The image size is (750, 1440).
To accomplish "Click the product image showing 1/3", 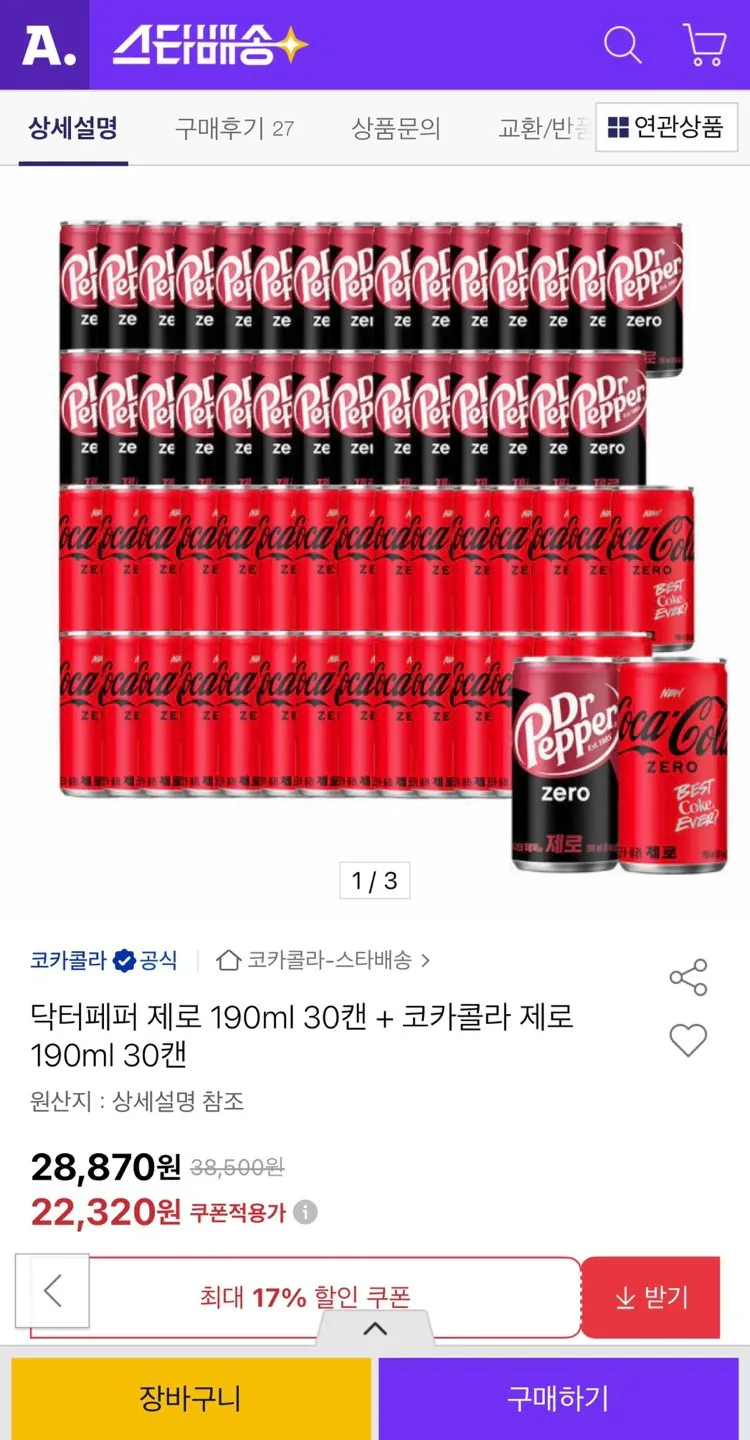I will point(375,550).
